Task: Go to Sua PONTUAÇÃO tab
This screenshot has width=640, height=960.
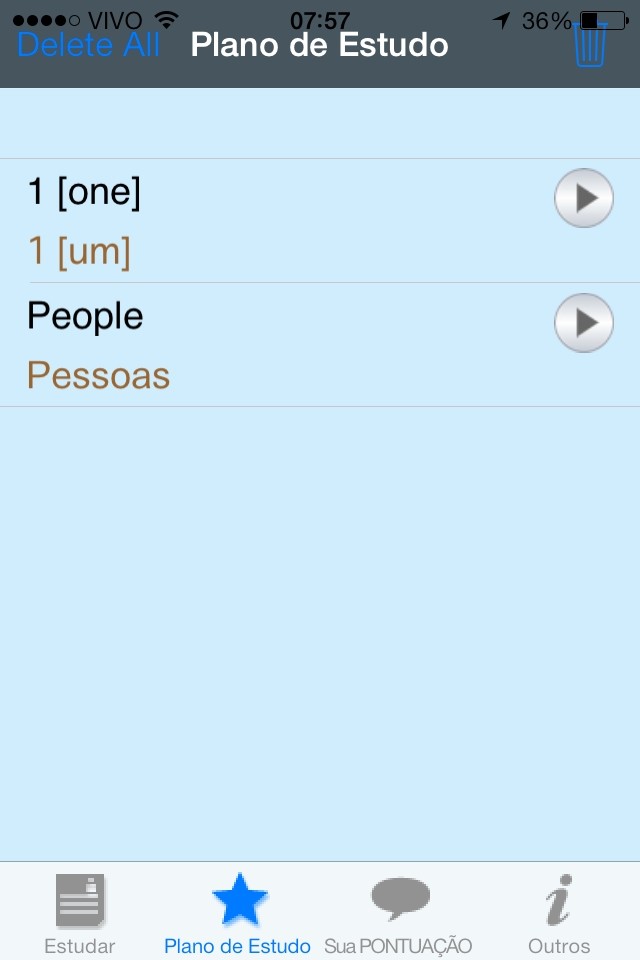Action: click(x=398, y=912)
